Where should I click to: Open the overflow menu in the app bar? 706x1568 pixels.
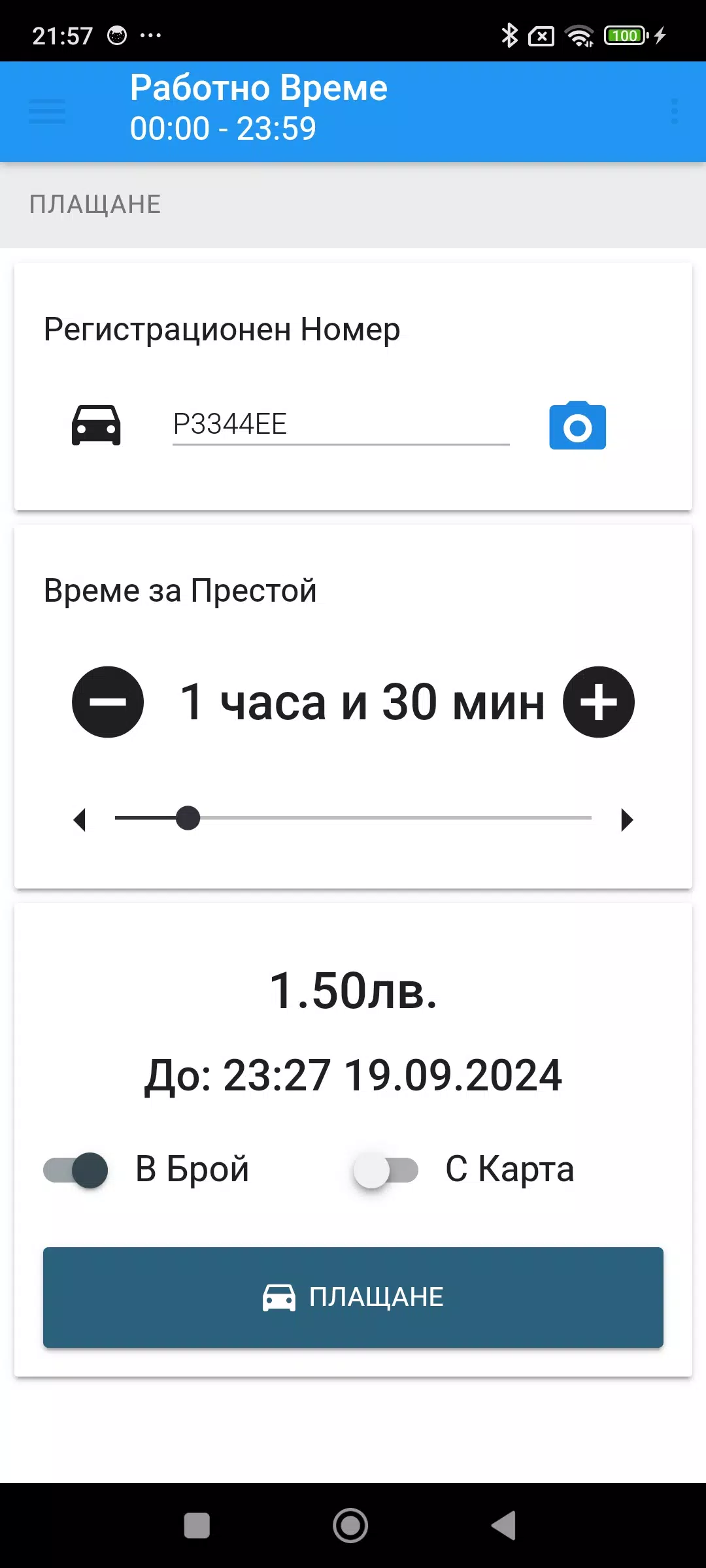pos(675,112)
